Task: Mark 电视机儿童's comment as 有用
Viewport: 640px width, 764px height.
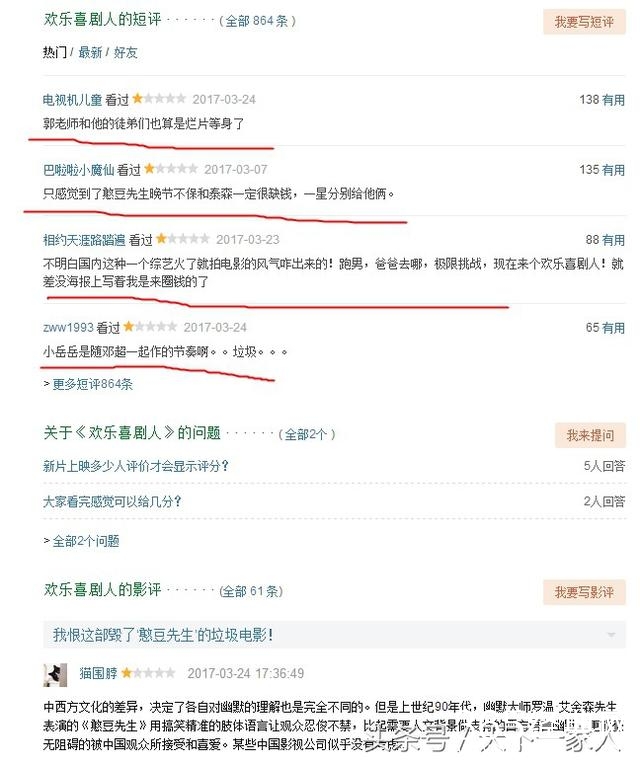Action: pyautogui.click(x=614, y=100)
